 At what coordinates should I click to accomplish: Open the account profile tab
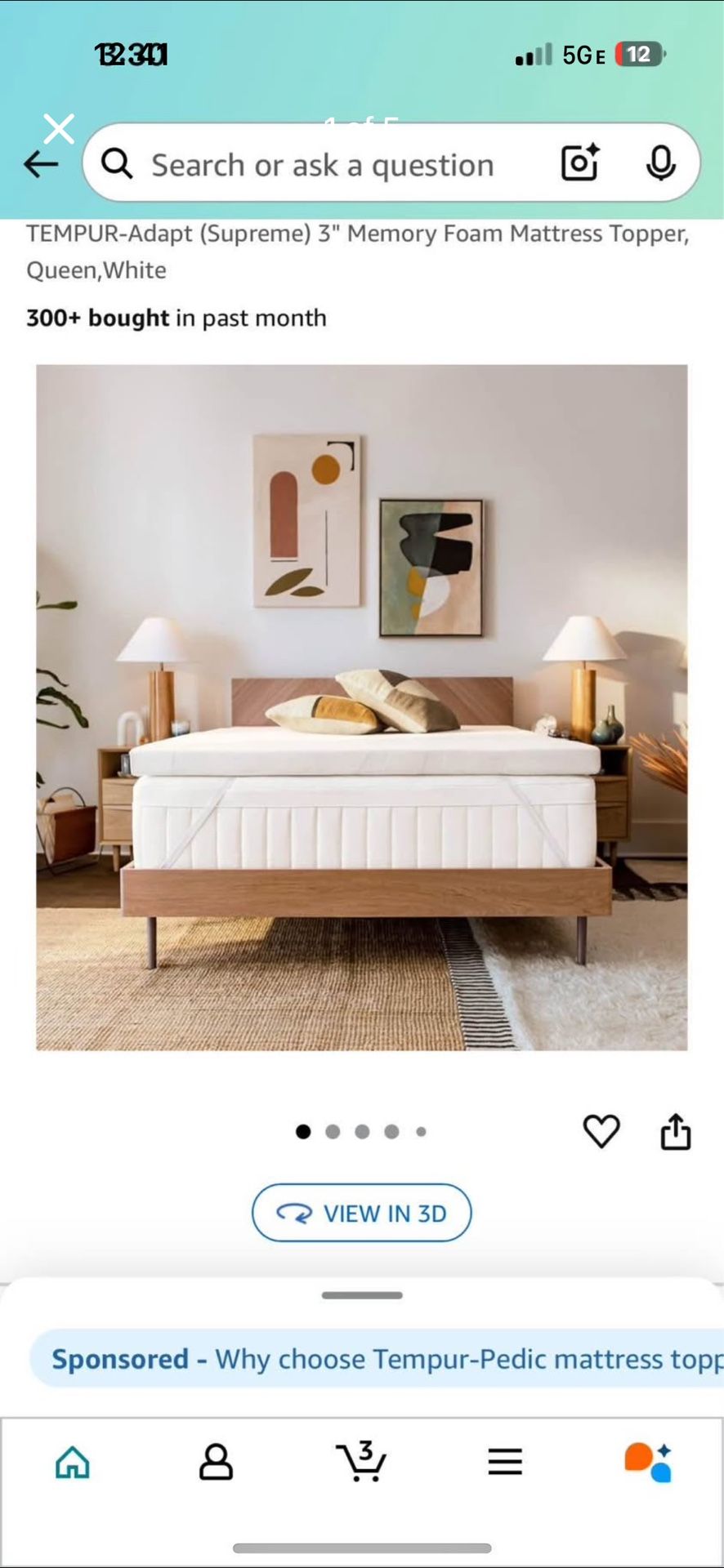[216, 1462]
